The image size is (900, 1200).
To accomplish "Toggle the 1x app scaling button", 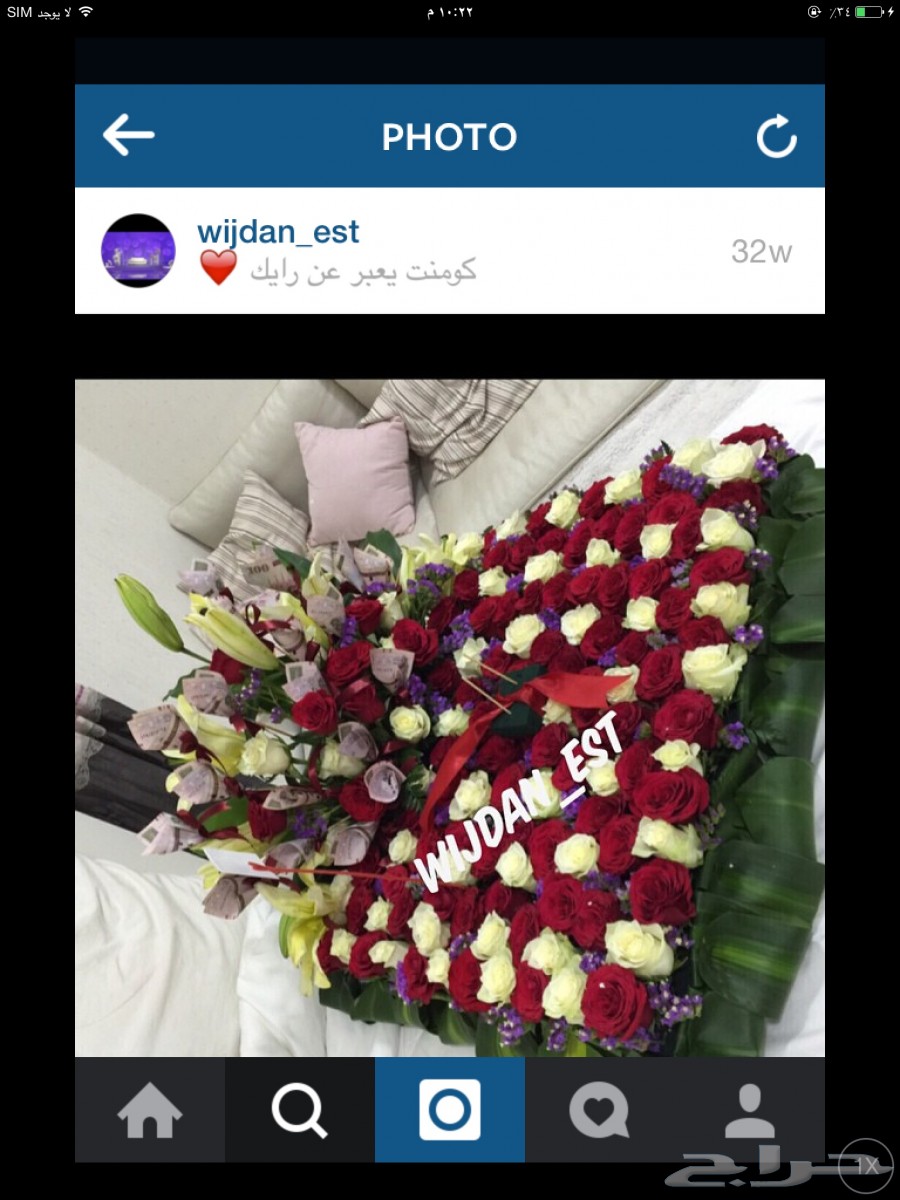I will [x=866, y=1165].
